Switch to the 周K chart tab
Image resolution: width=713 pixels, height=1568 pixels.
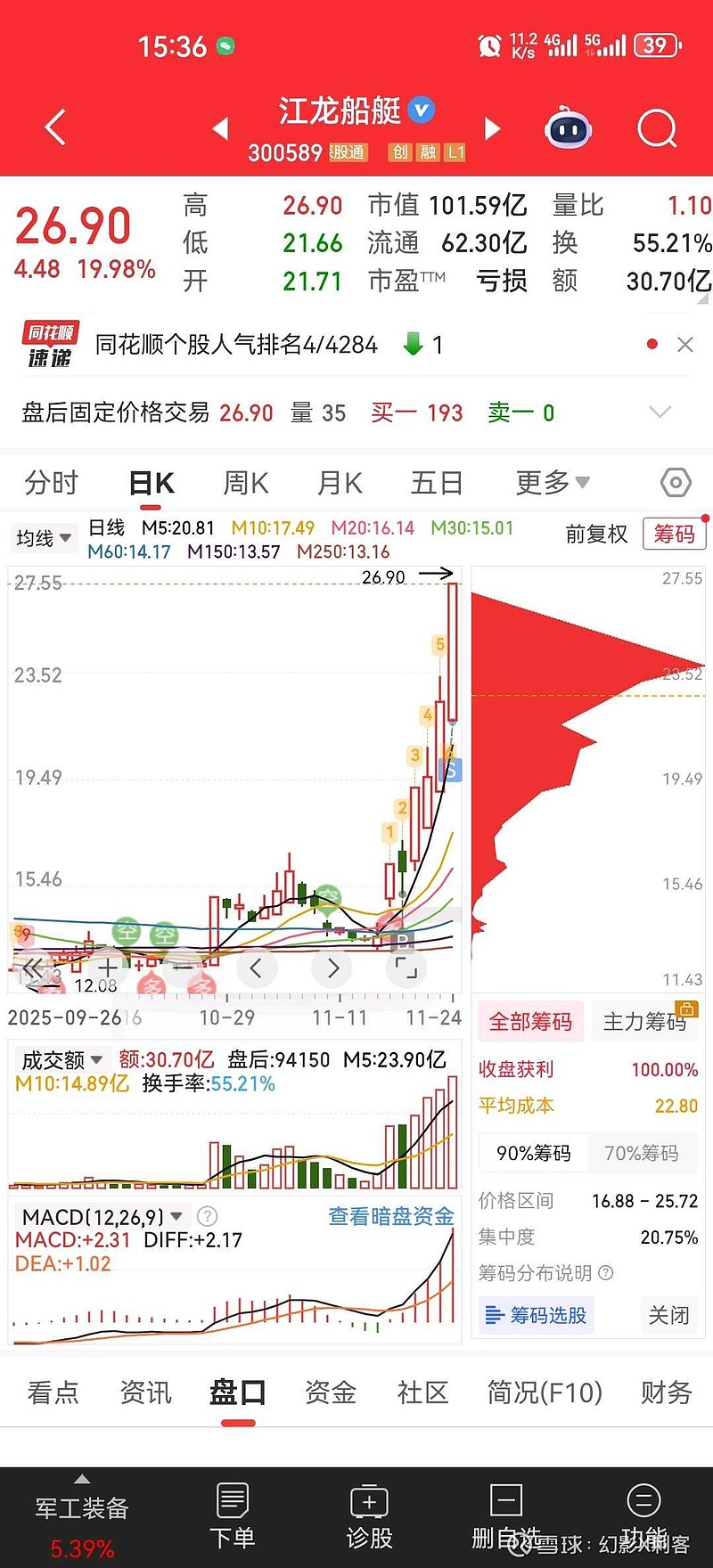pos(245,483)
